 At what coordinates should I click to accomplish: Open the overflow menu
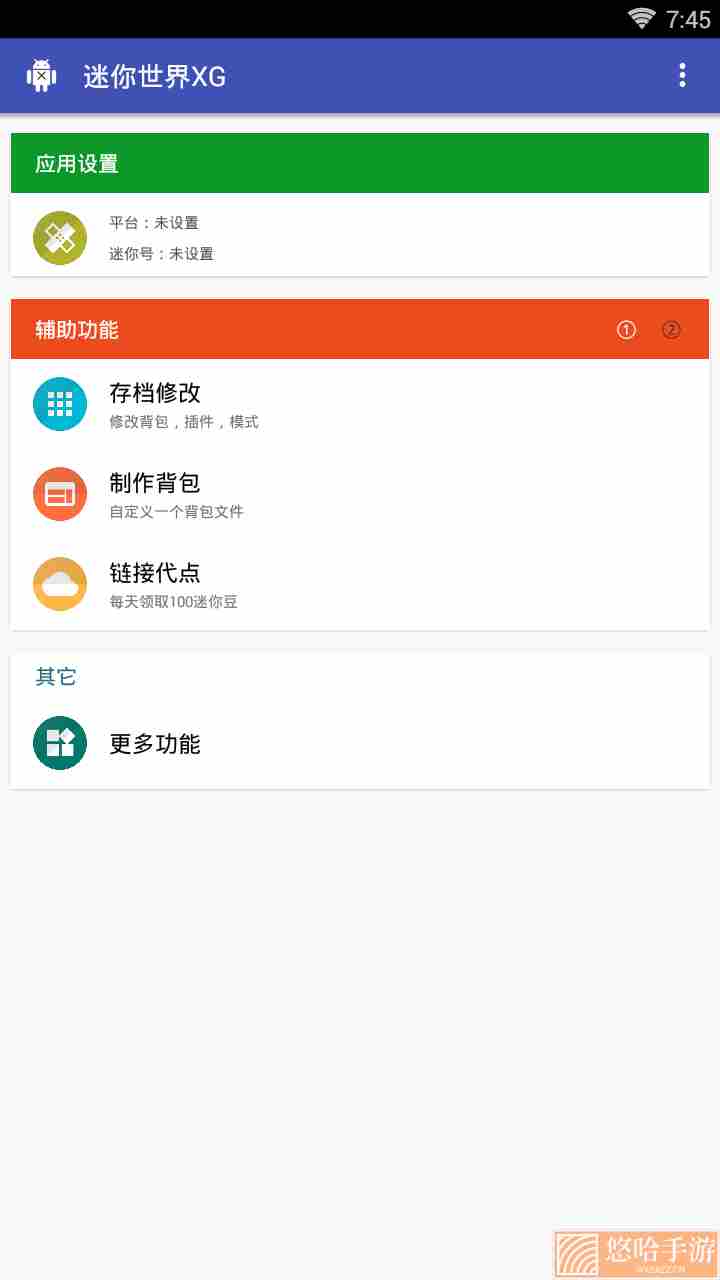682,76
